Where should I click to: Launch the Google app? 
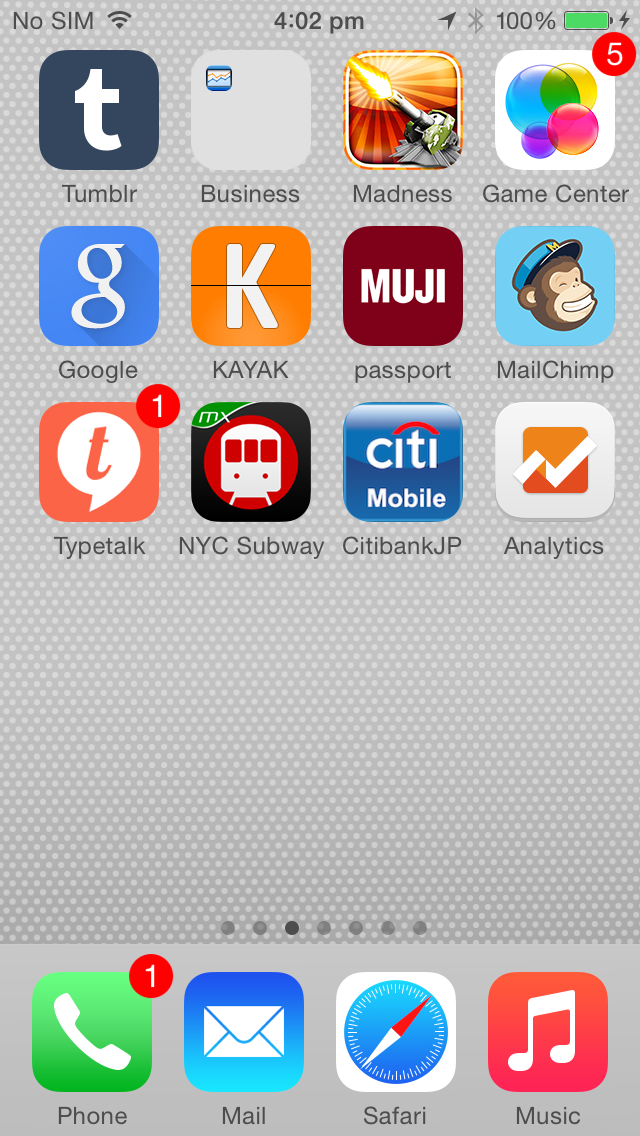(99, 286)
